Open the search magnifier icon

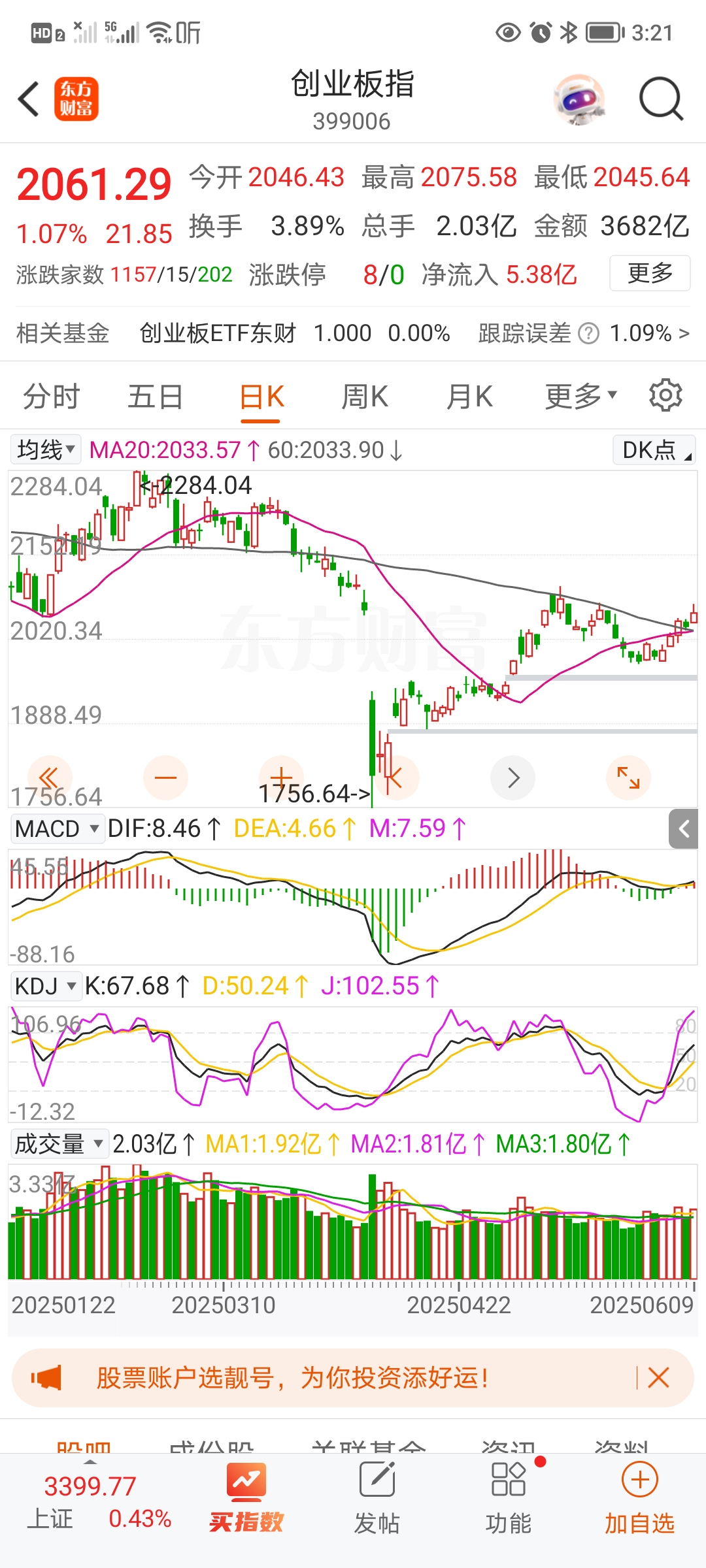[661, 99]
